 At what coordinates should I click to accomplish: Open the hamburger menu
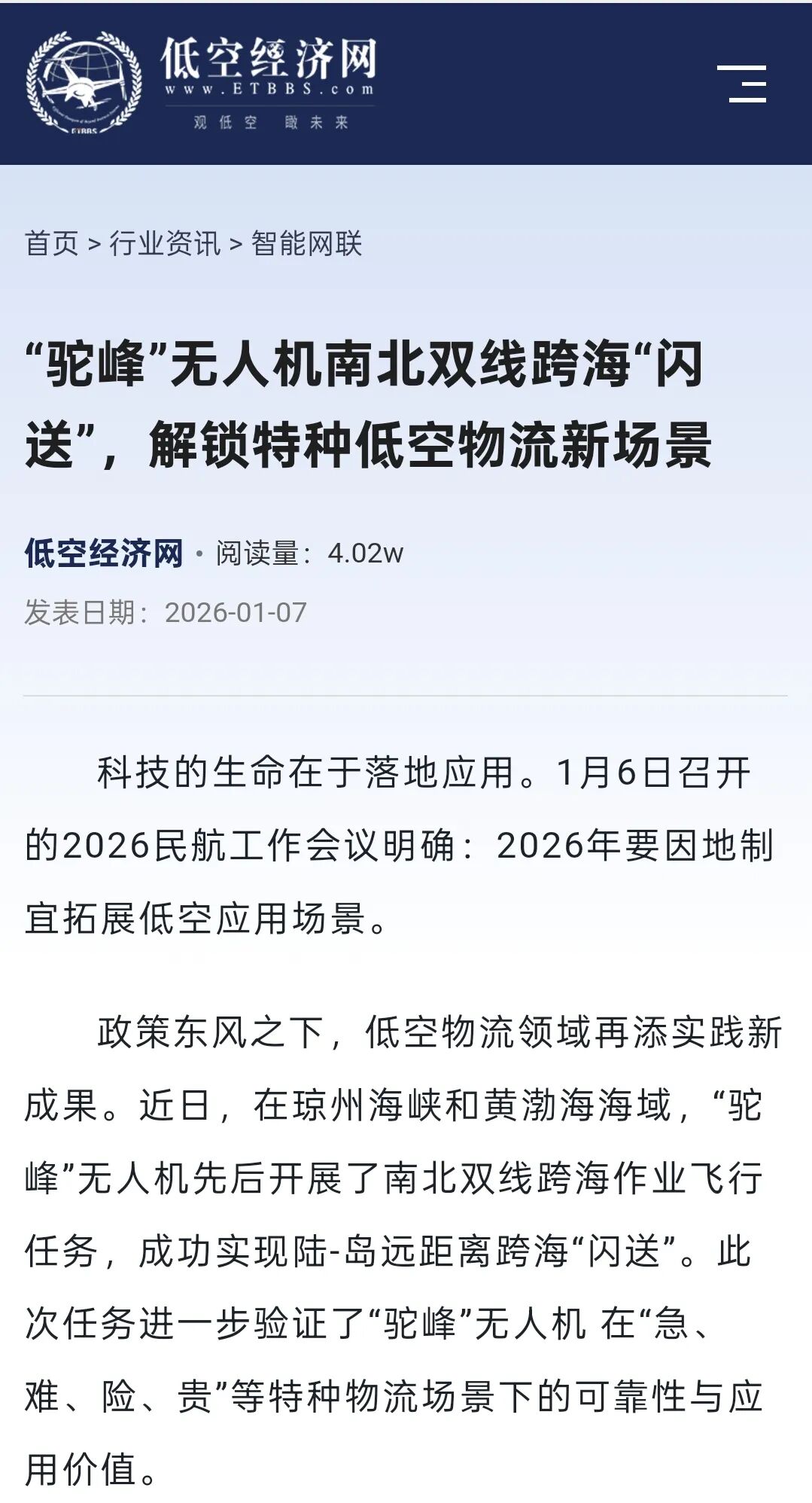tap(741, 84)
